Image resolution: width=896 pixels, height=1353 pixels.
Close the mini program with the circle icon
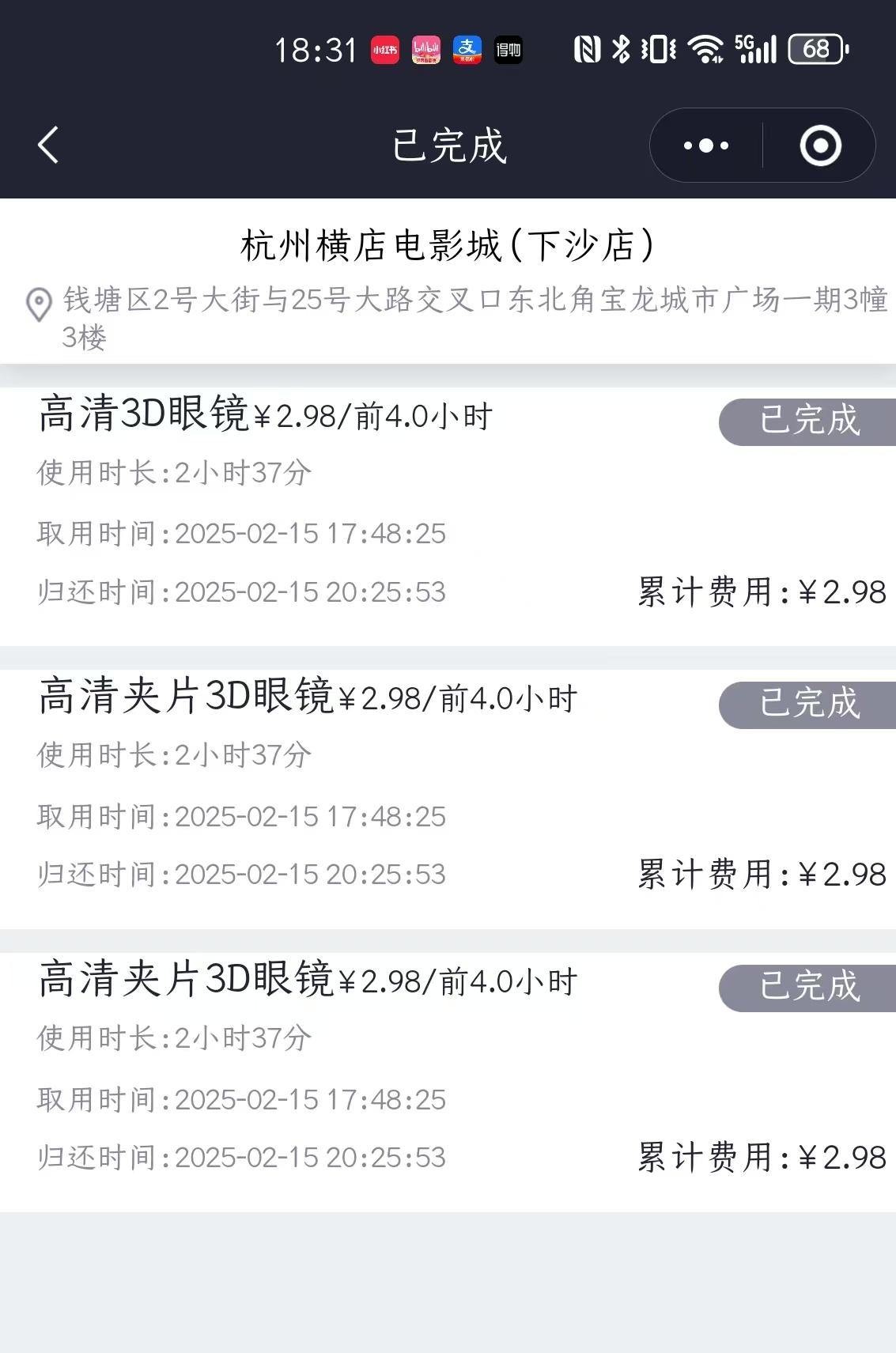point(820,146)
